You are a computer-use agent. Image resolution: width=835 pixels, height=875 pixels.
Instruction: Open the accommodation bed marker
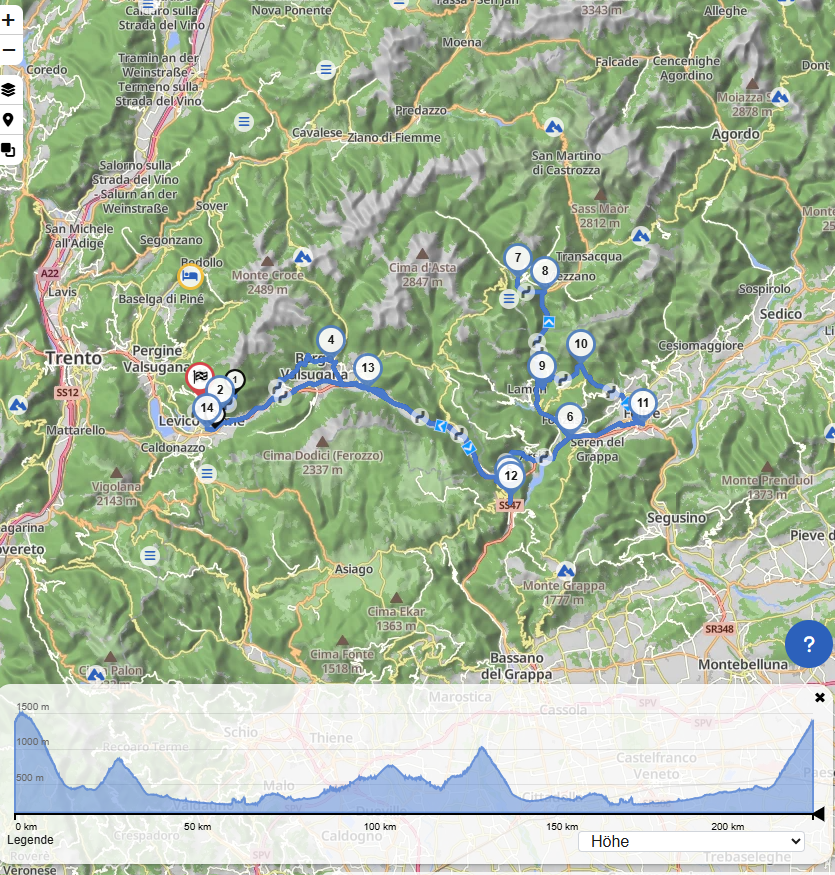point(188,273)
